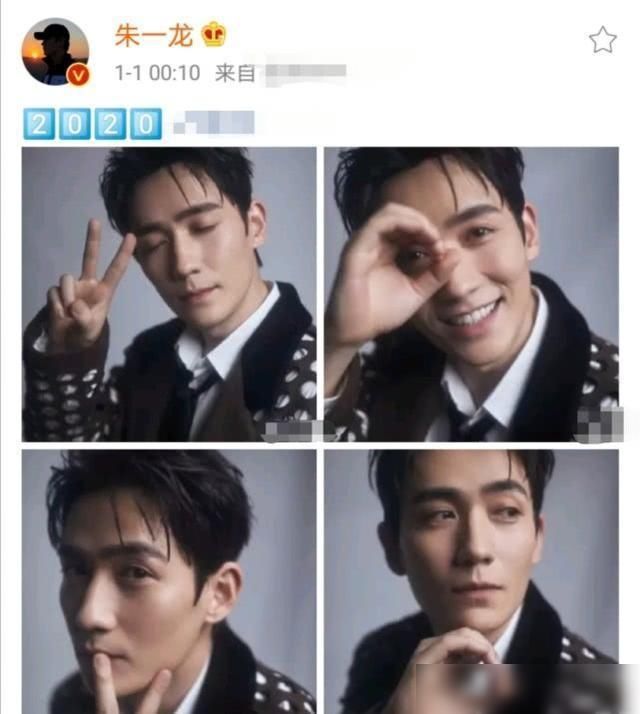Open the hand-on-chin photo thumbnail
Image resolution: width=640 pixels, height=714 pixels.
(x=472, y=580)
